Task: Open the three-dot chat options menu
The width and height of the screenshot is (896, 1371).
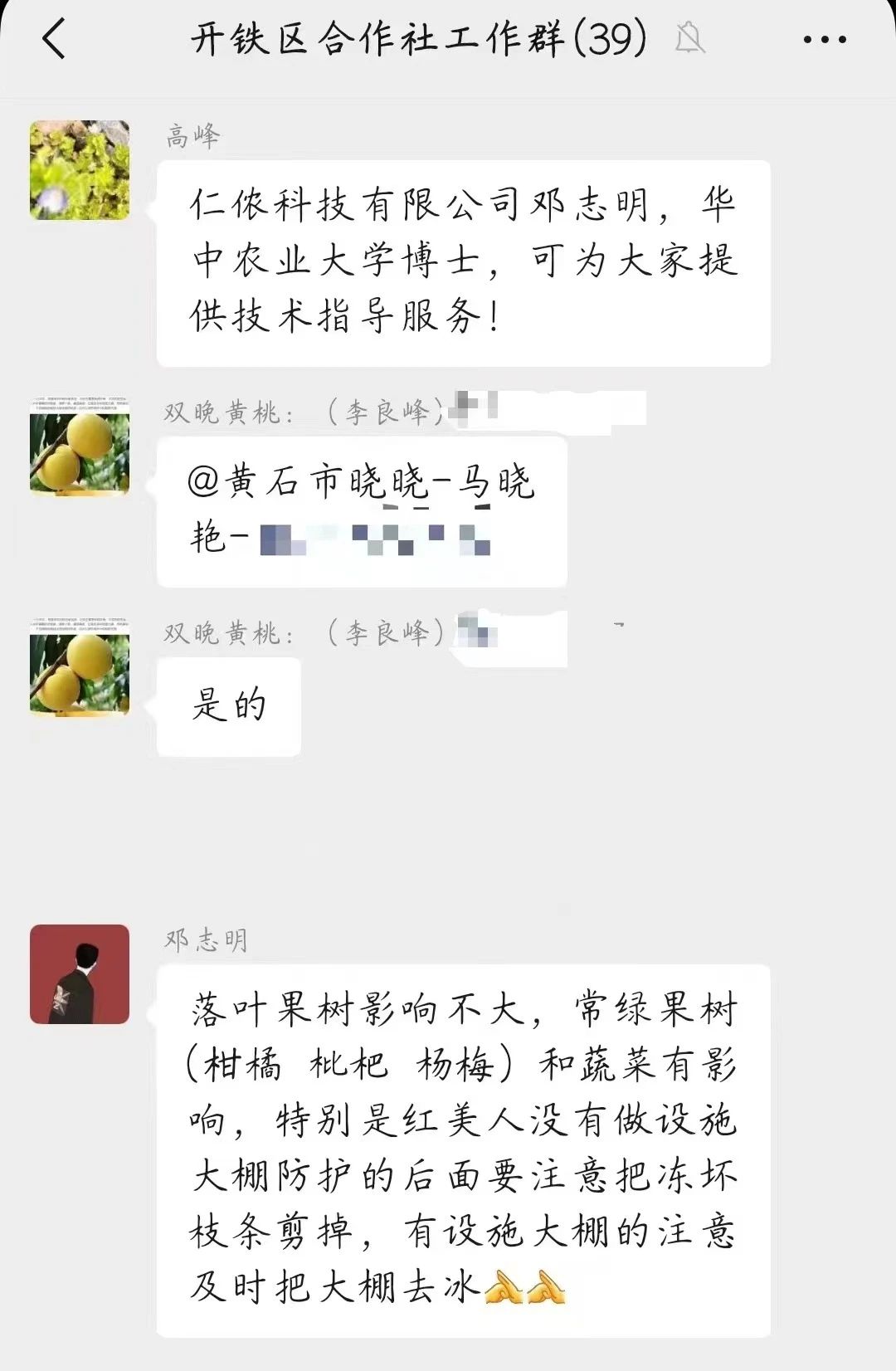Action: (x=825, y=39)
